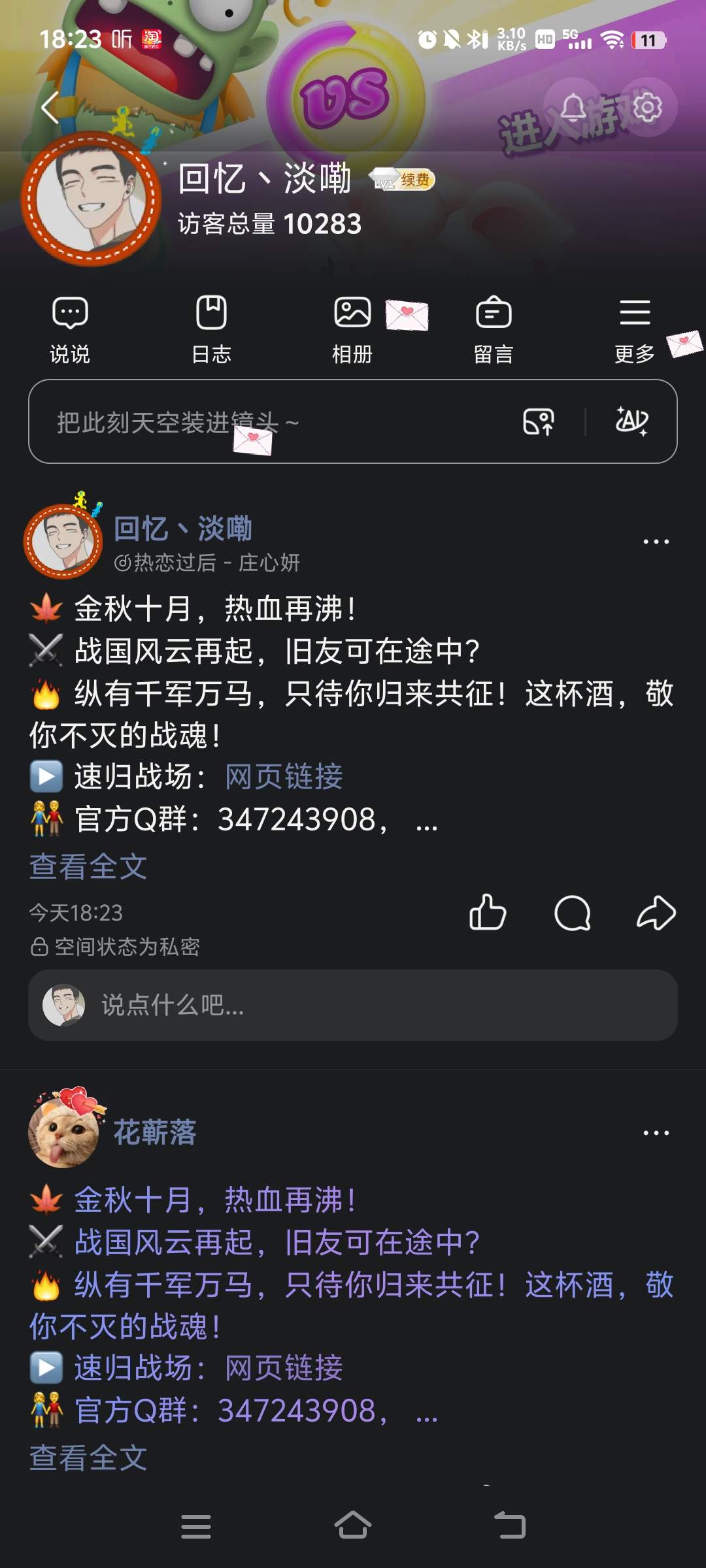Like the post from 今天18:23
Image resolution: width=706 pixels, height=1568 pixels.
[x=488, y=912]
